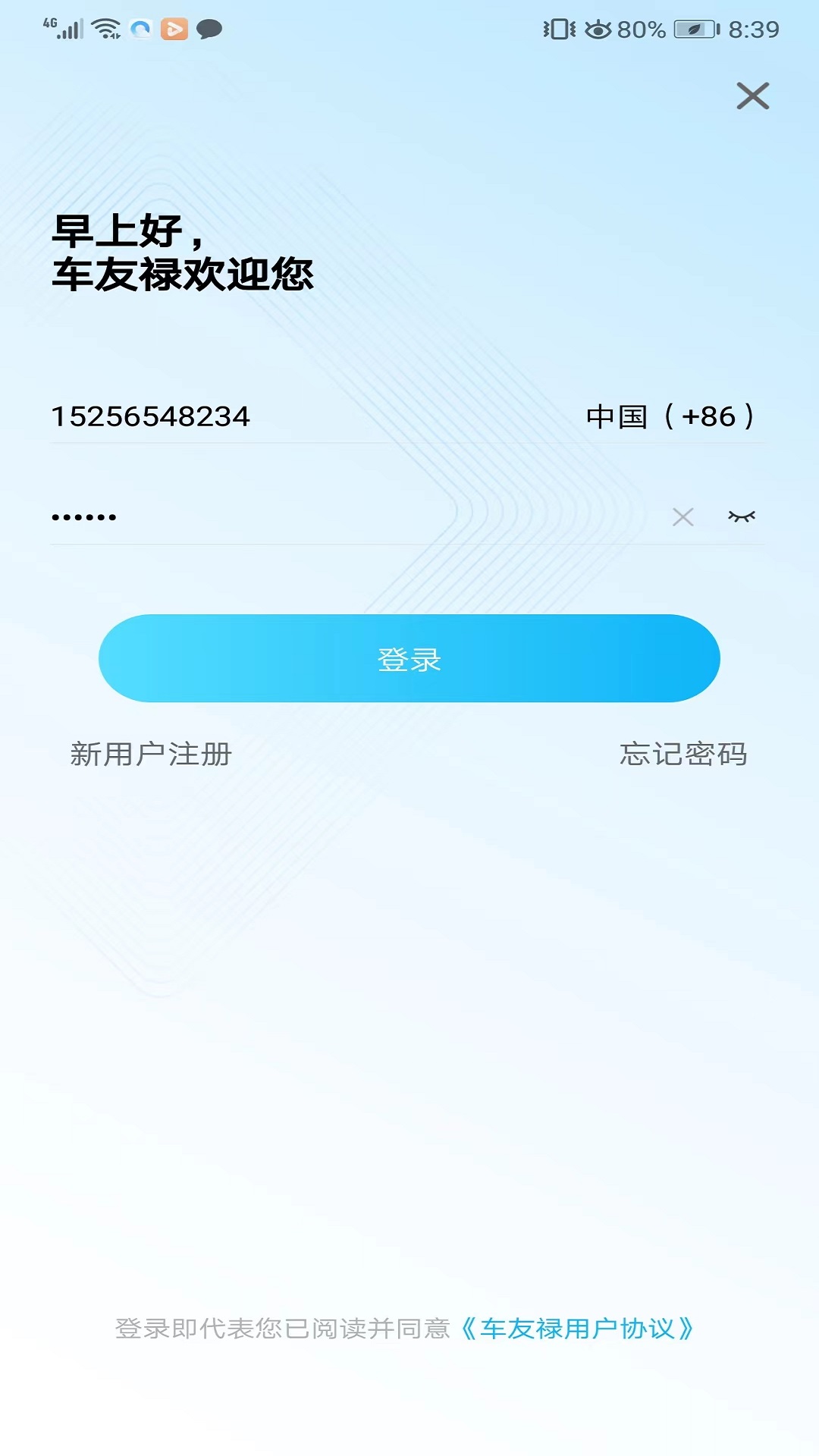Screen dimensions: 819x1456
Task: Change the country code 中国 (+86)
Action: 670,416
